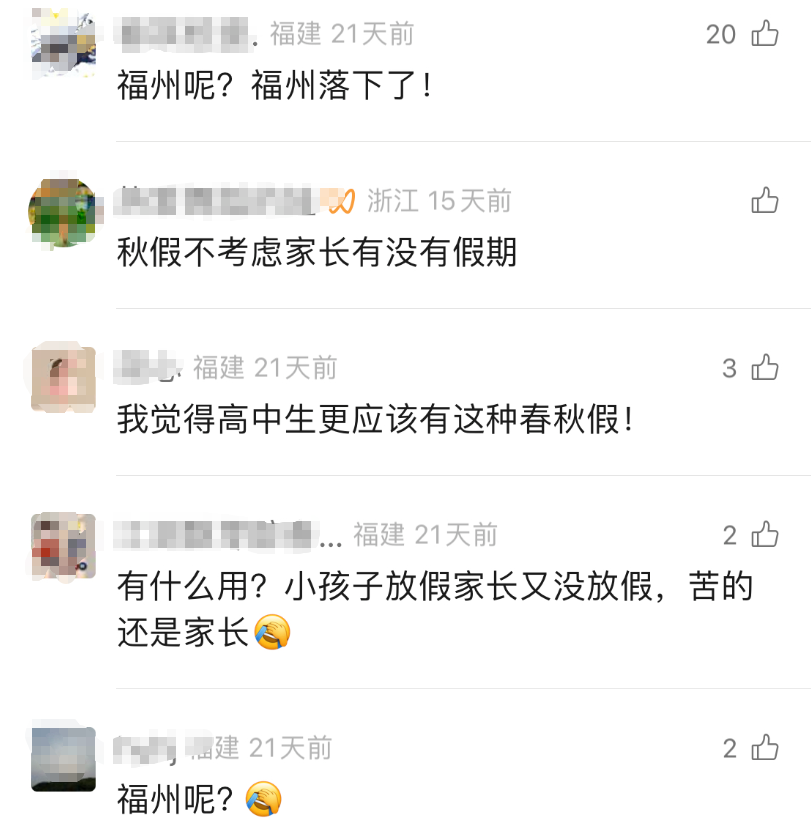Like the comment "秋假不考虑家长有没有假期"
This screenshot has height=834, width=811.
[x=765, y=200]
